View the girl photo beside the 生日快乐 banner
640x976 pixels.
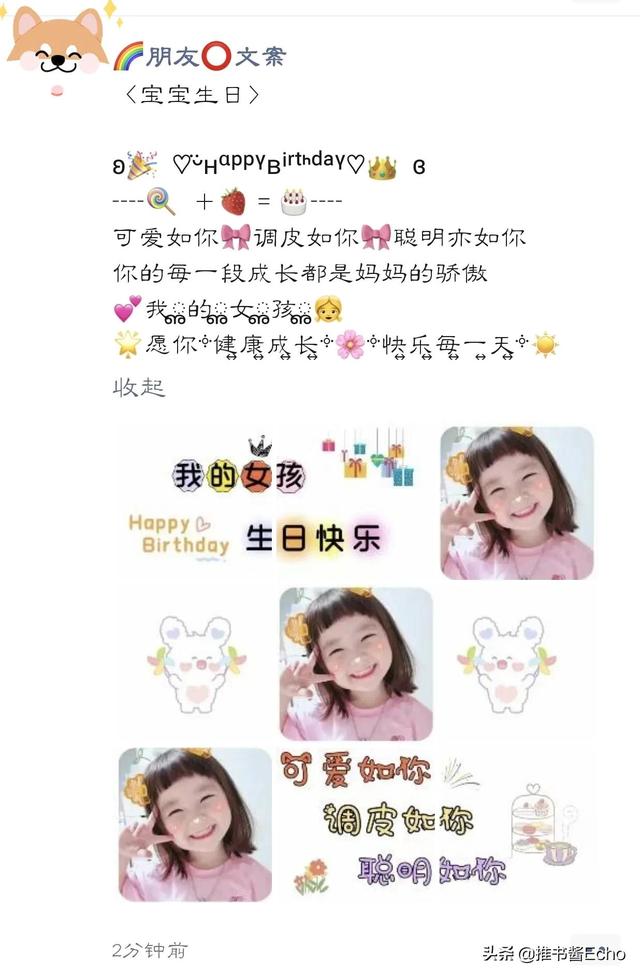pos(517,503)
